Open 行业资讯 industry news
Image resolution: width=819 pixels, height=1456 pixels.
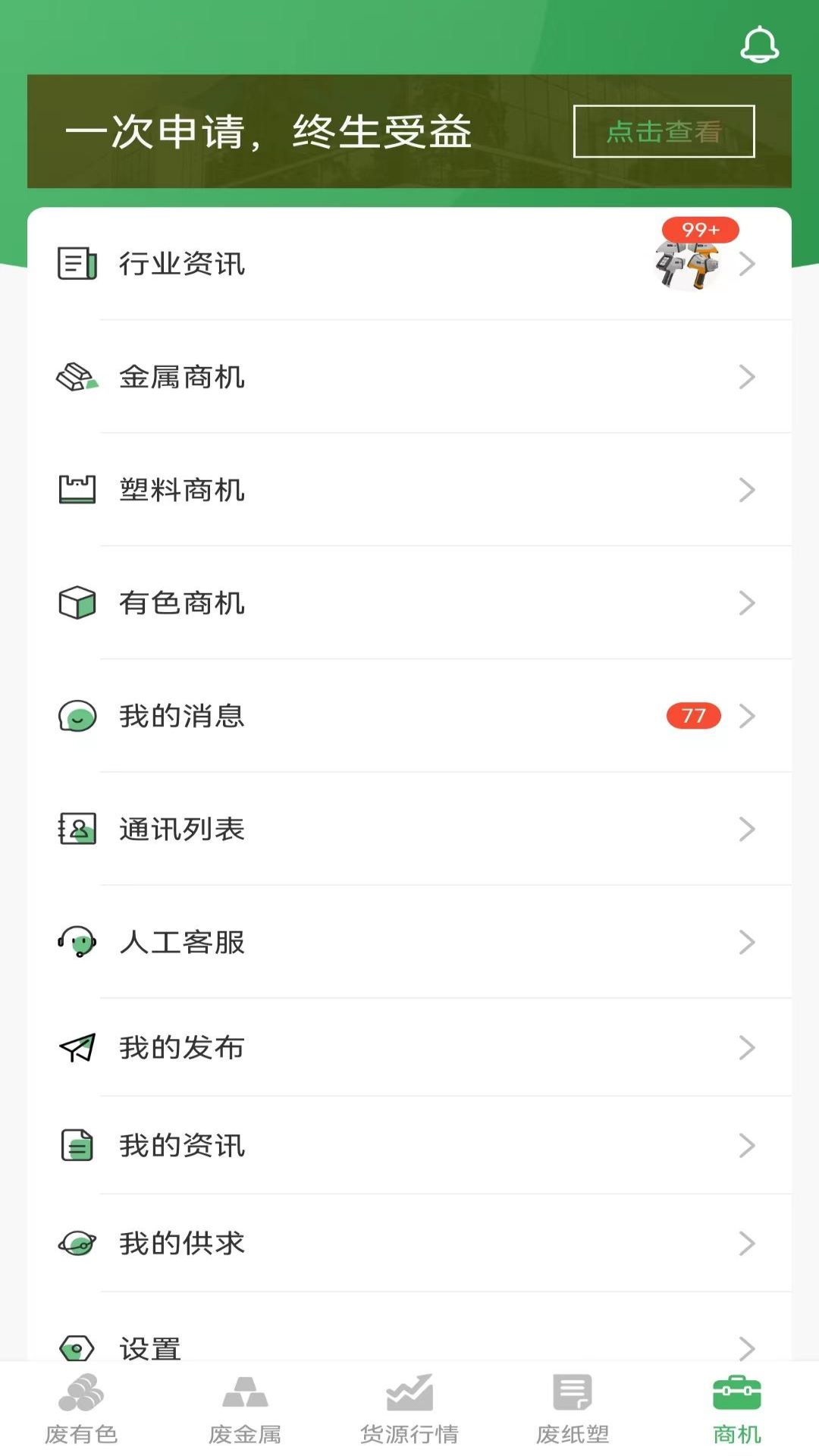click(409, 264)
